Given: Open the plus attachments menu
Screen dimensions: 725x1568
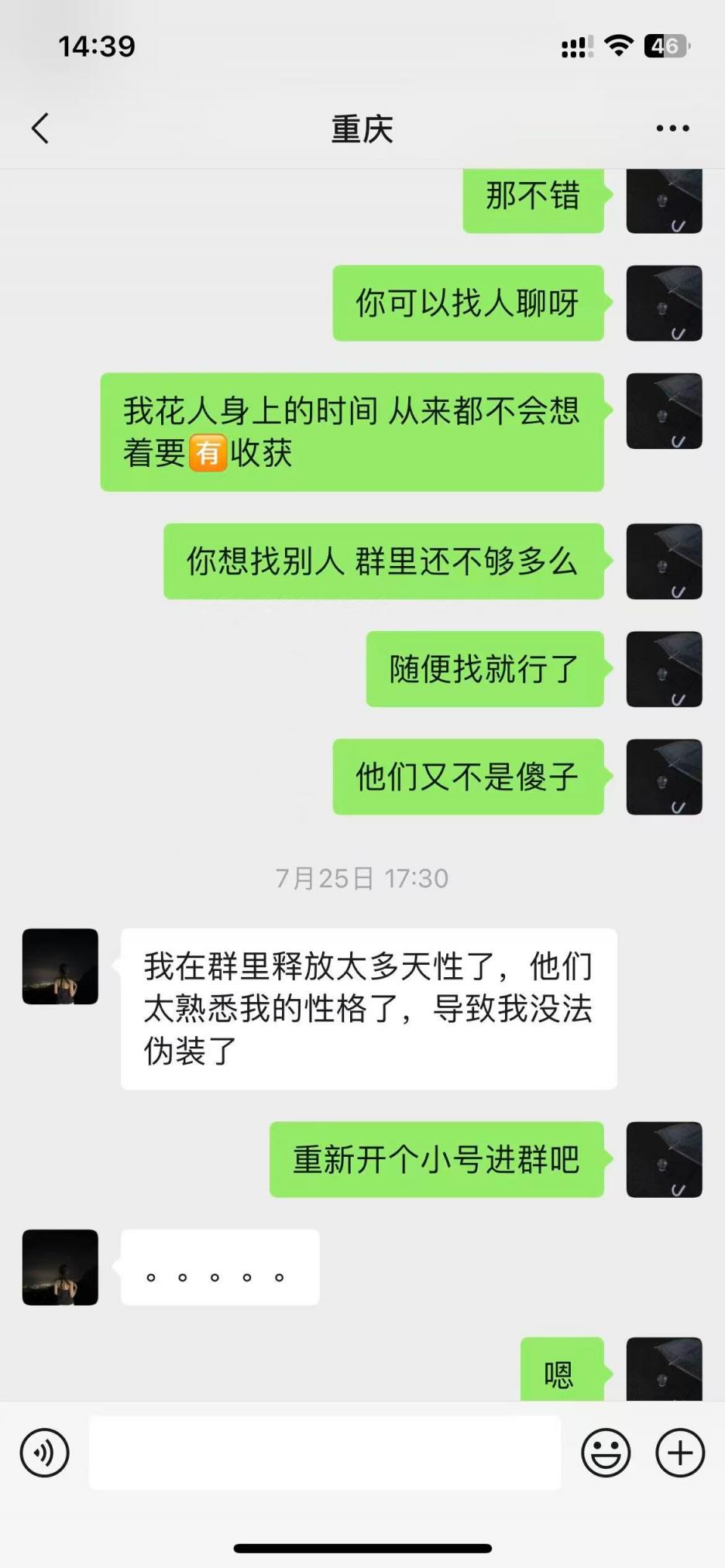Looking at the screenshot, I should point(680,1452).
